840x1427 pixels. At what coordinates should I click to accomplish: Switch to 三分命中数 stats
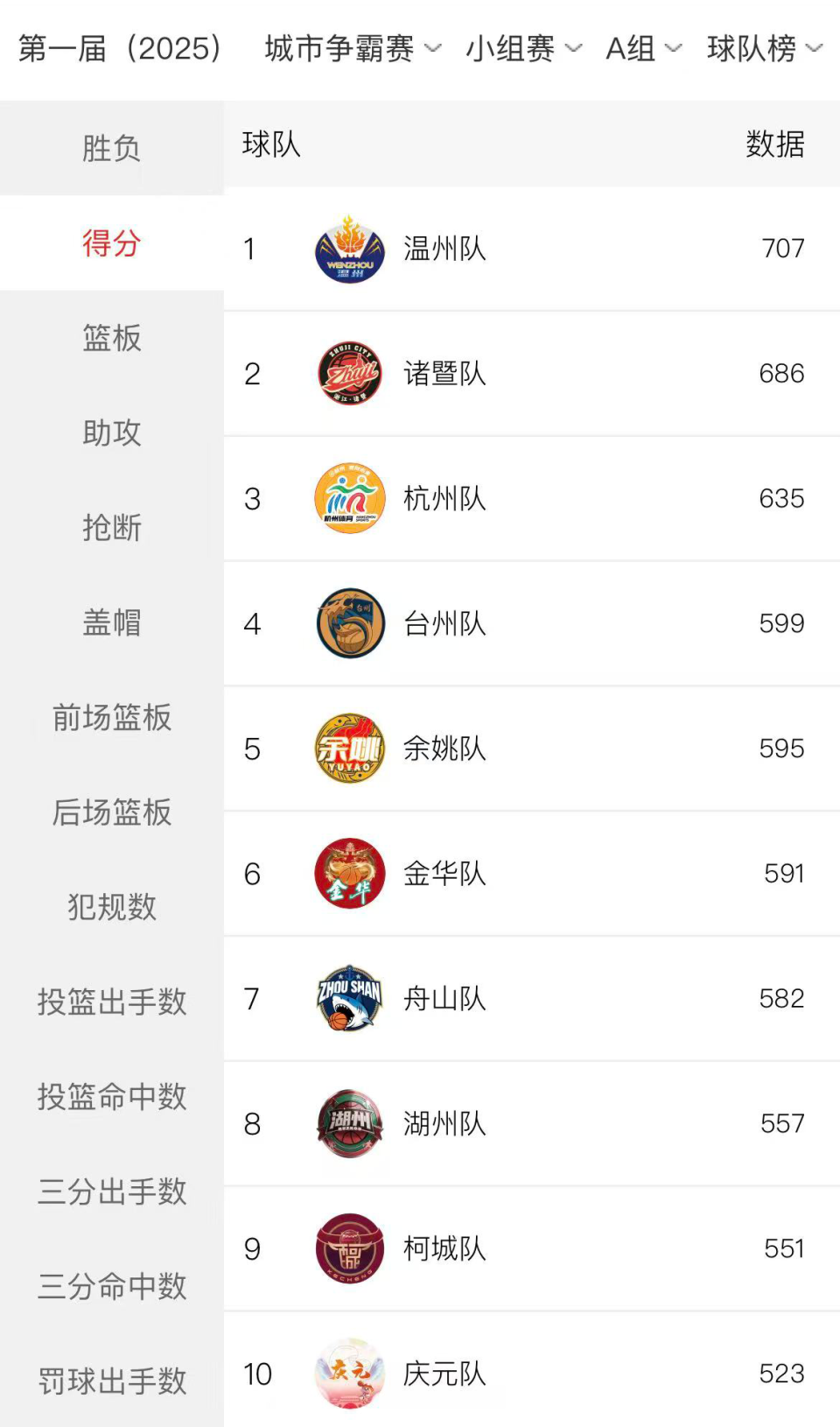(111, 1286)
